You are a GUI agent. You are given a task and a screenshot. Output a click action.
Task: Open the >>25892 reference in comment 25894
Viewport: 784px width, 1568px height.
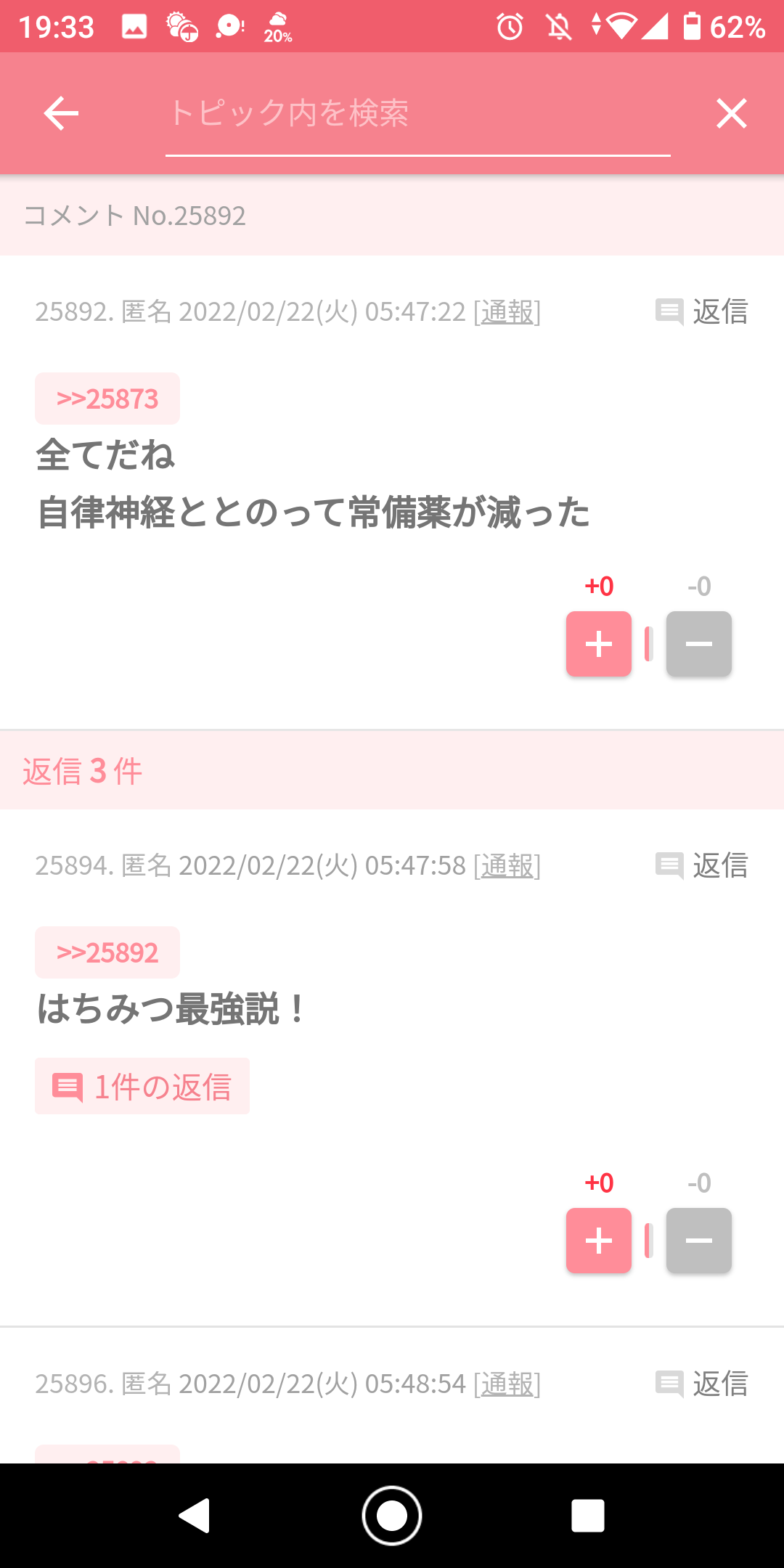pos(107,952)
